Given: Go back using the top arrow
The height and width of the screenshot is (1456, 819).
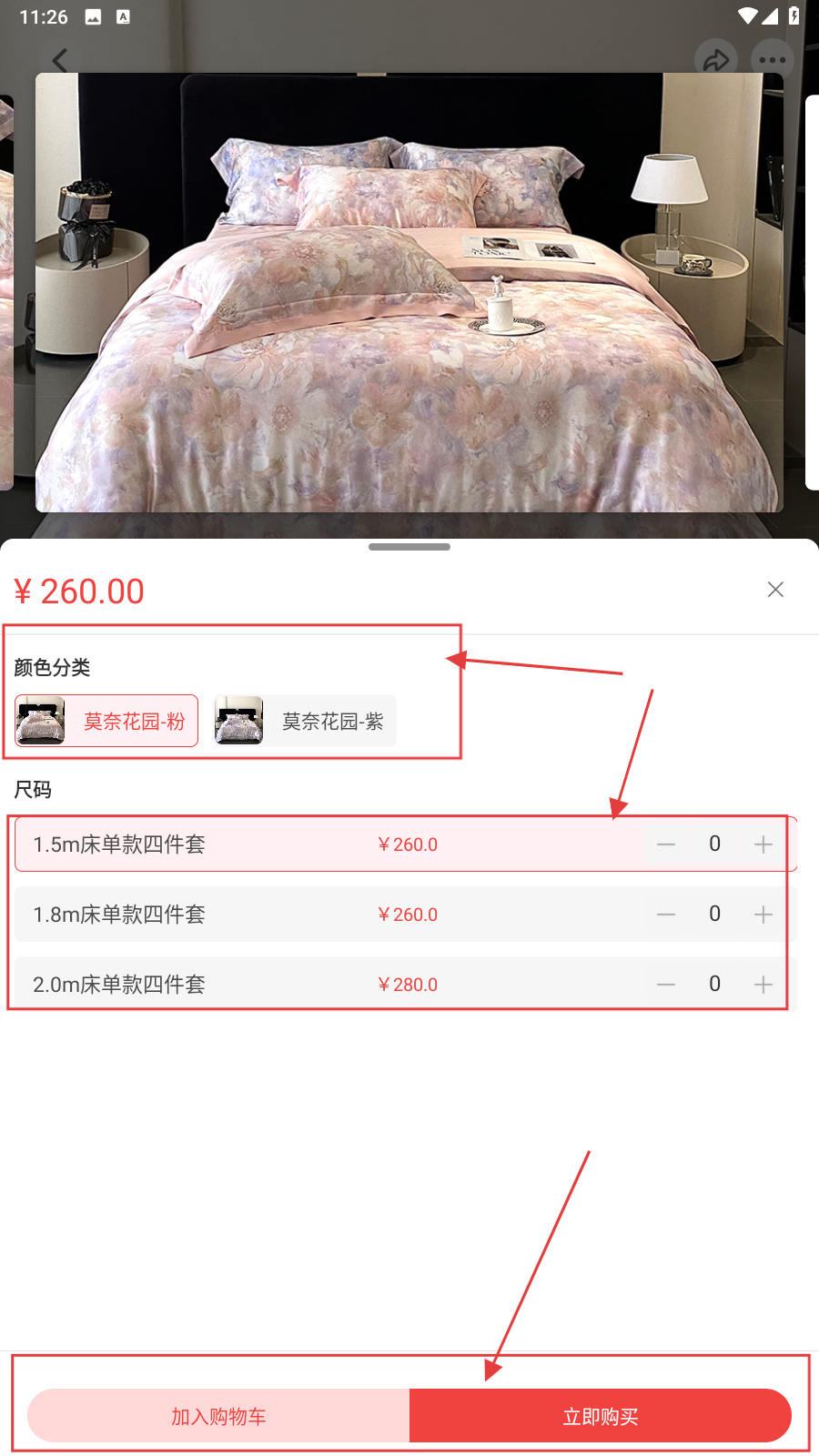Looking at the screenshot, I should coord(60,61).
